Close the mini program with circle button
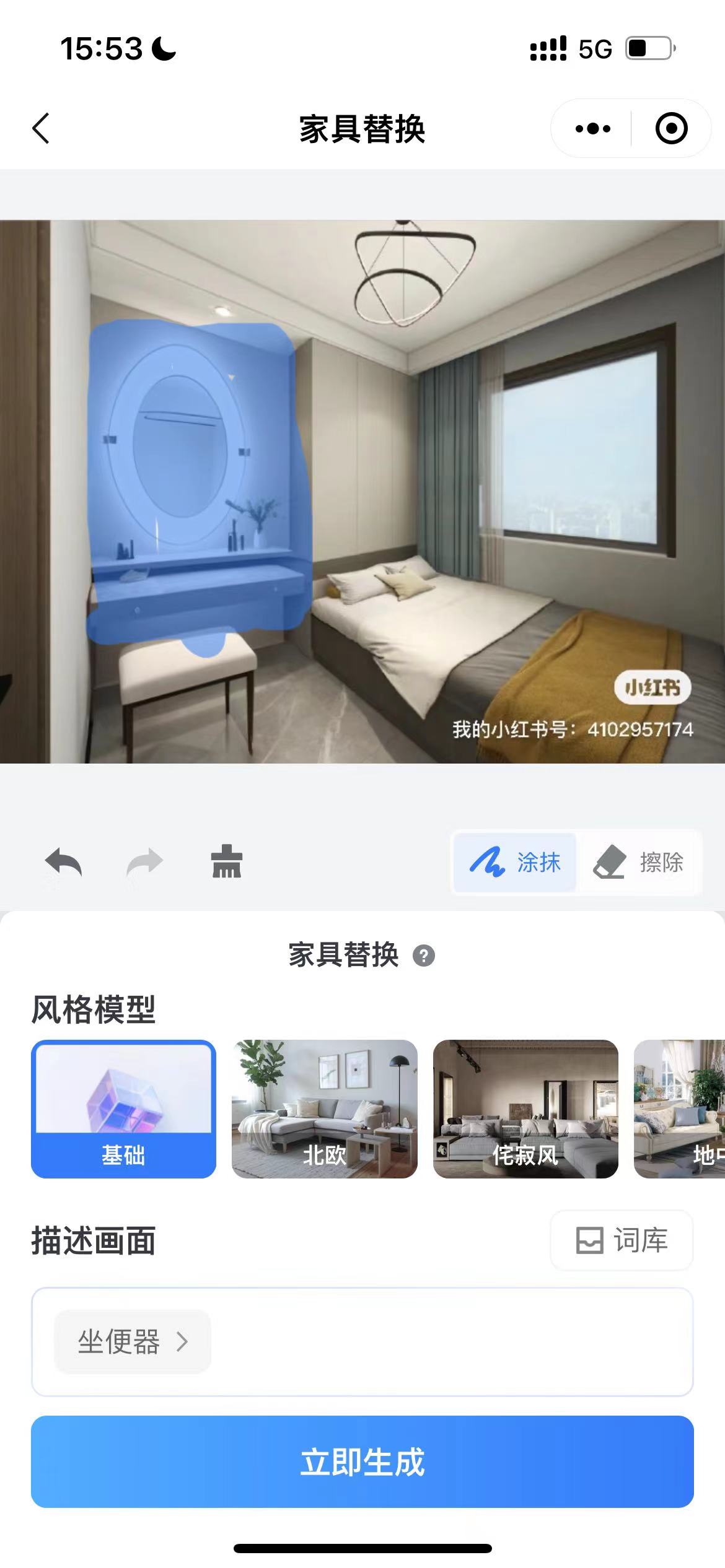This screenshot has height=1568, width=725. 671,129
